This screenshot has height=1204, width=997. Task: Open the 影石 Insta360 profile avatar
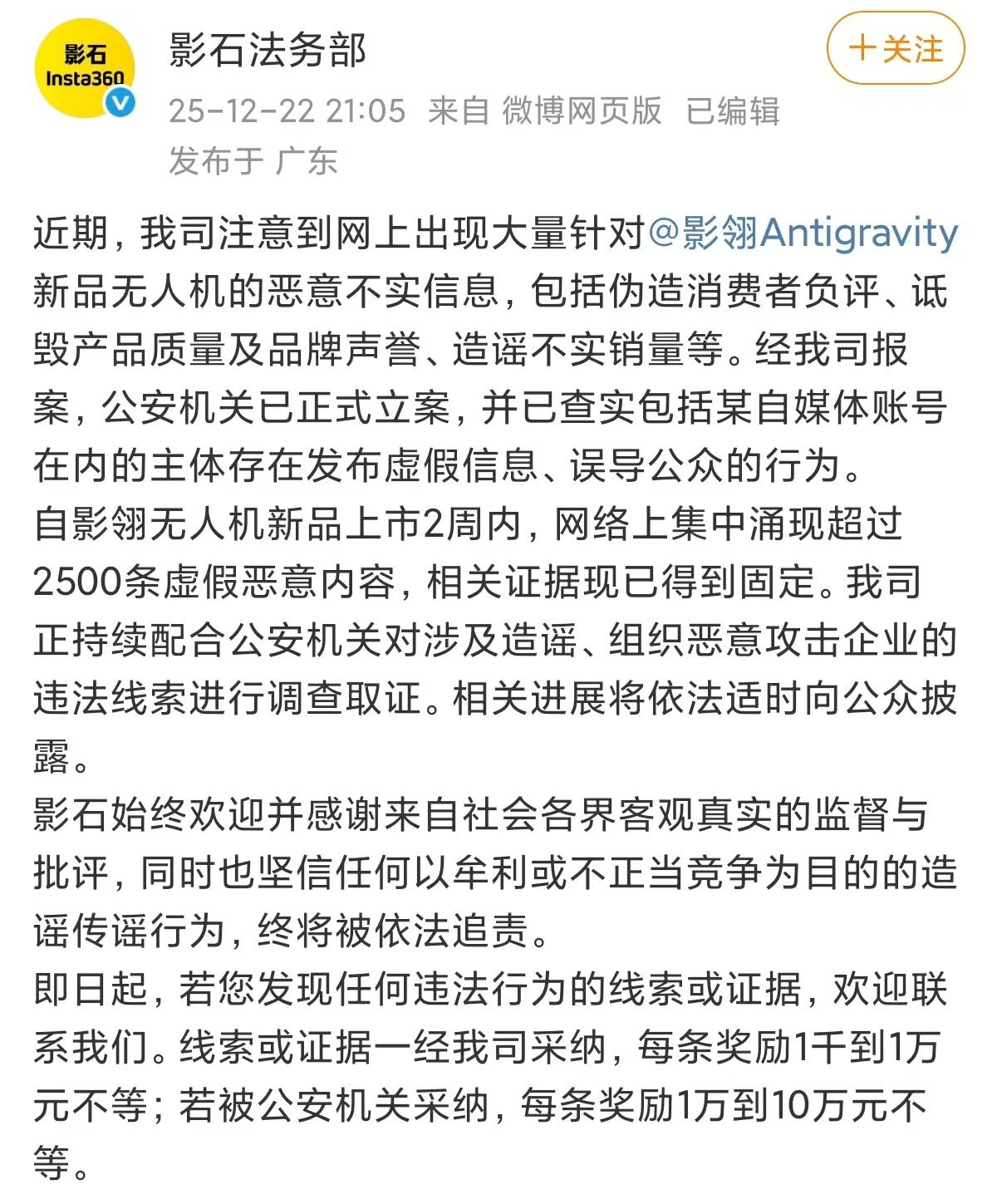84,68
